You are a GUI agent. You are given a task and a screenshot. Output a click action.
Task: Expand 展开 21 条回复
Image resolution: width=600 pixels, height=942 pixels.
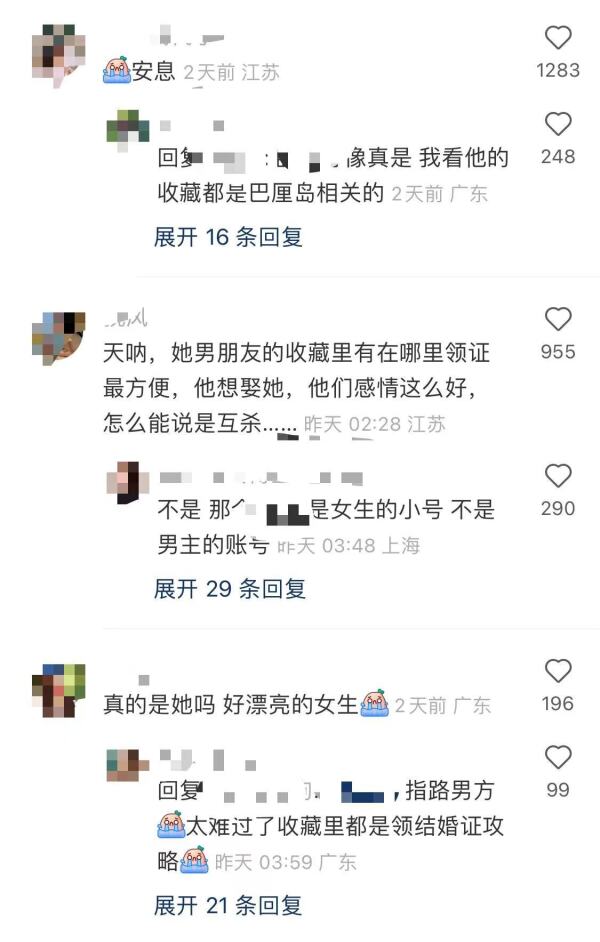(228, 906)
